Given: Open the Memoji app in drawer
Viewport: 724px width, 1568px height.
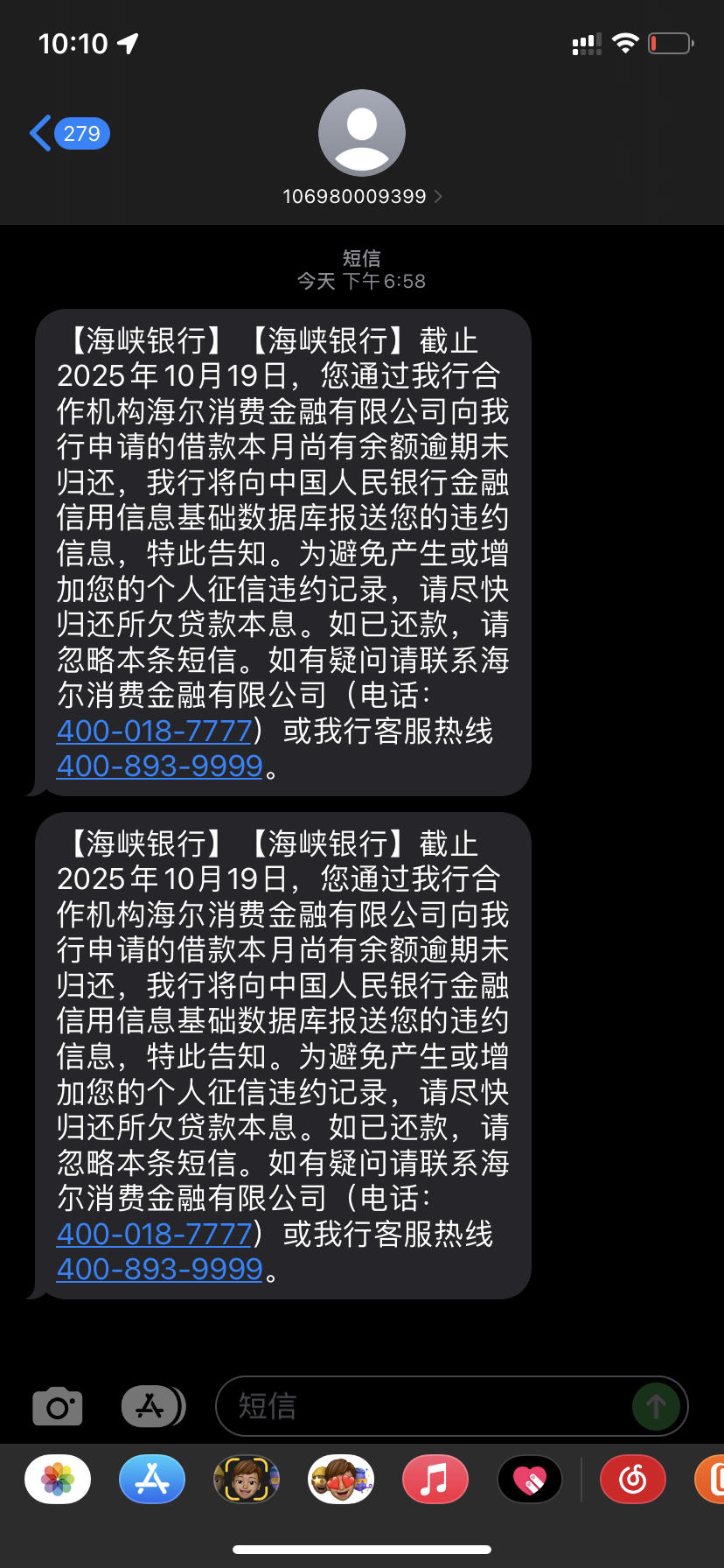Looking at the screenshot, I should click(x=247, y=1480).
